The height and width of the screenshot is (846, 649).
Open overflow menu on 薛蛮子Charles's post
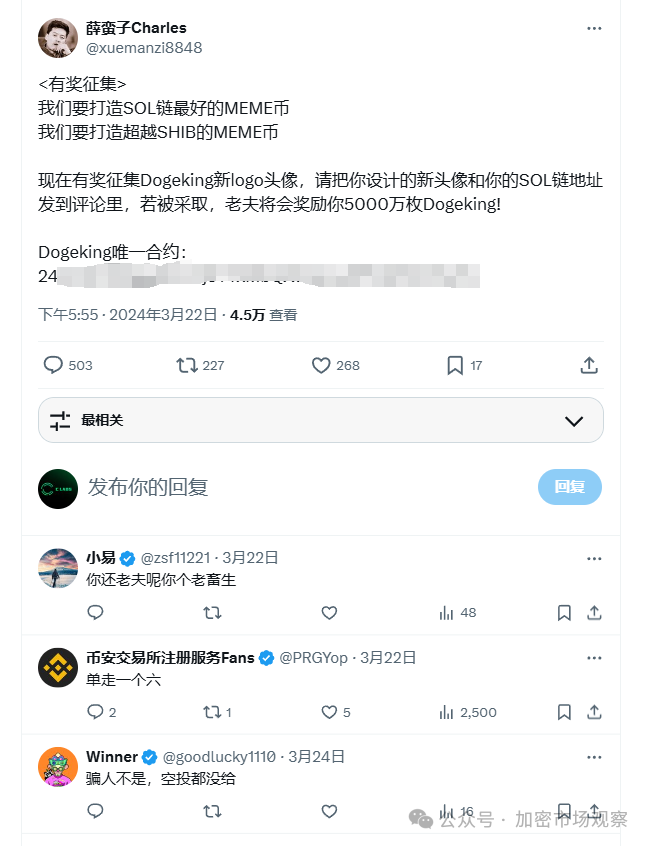594,28
